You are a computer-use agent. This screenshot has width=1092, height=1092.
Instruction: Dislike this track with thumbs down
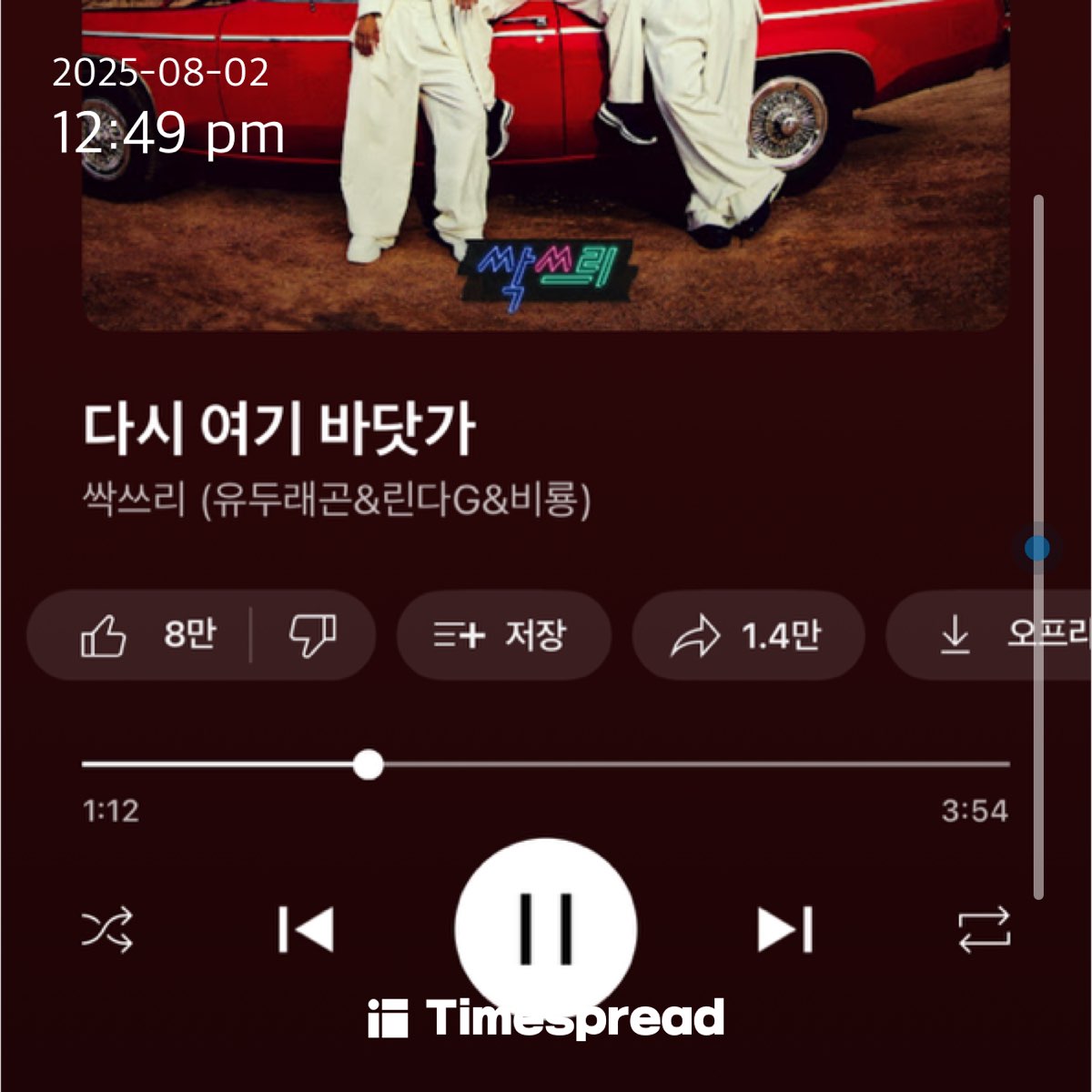pos(312,635)
